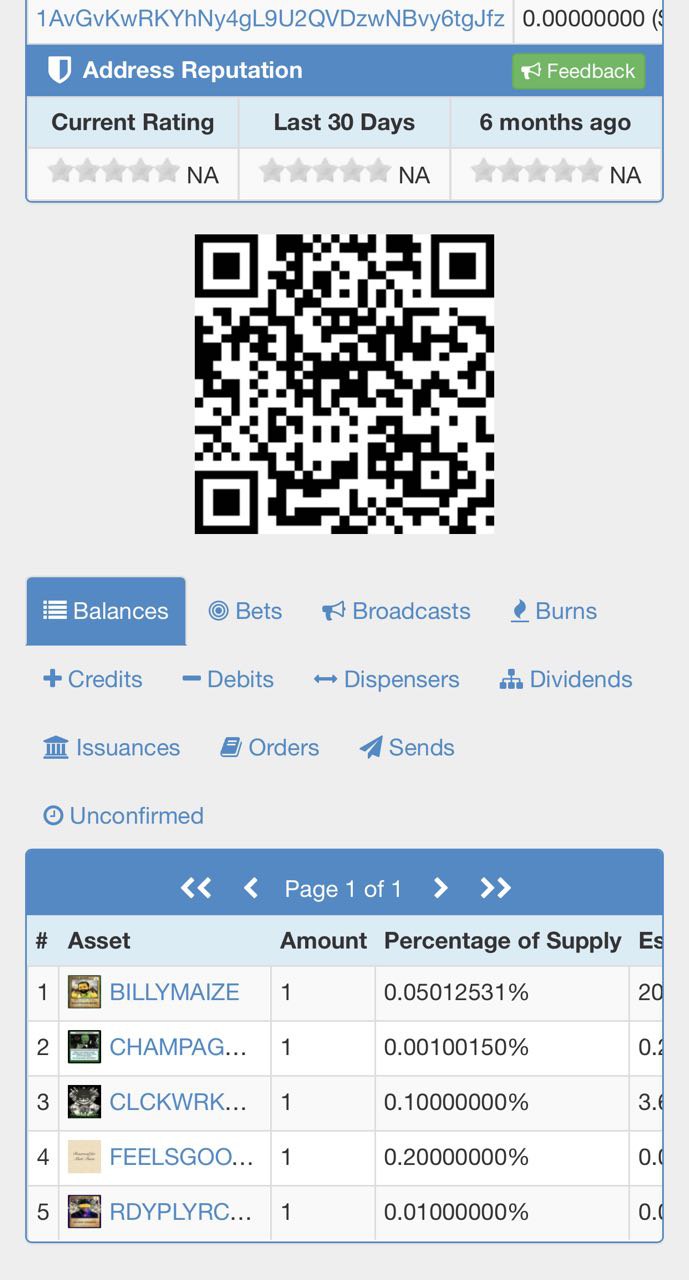View the Burns tab
The width and height of the screenshot is (689, 1280).
(x=554, y=611)
